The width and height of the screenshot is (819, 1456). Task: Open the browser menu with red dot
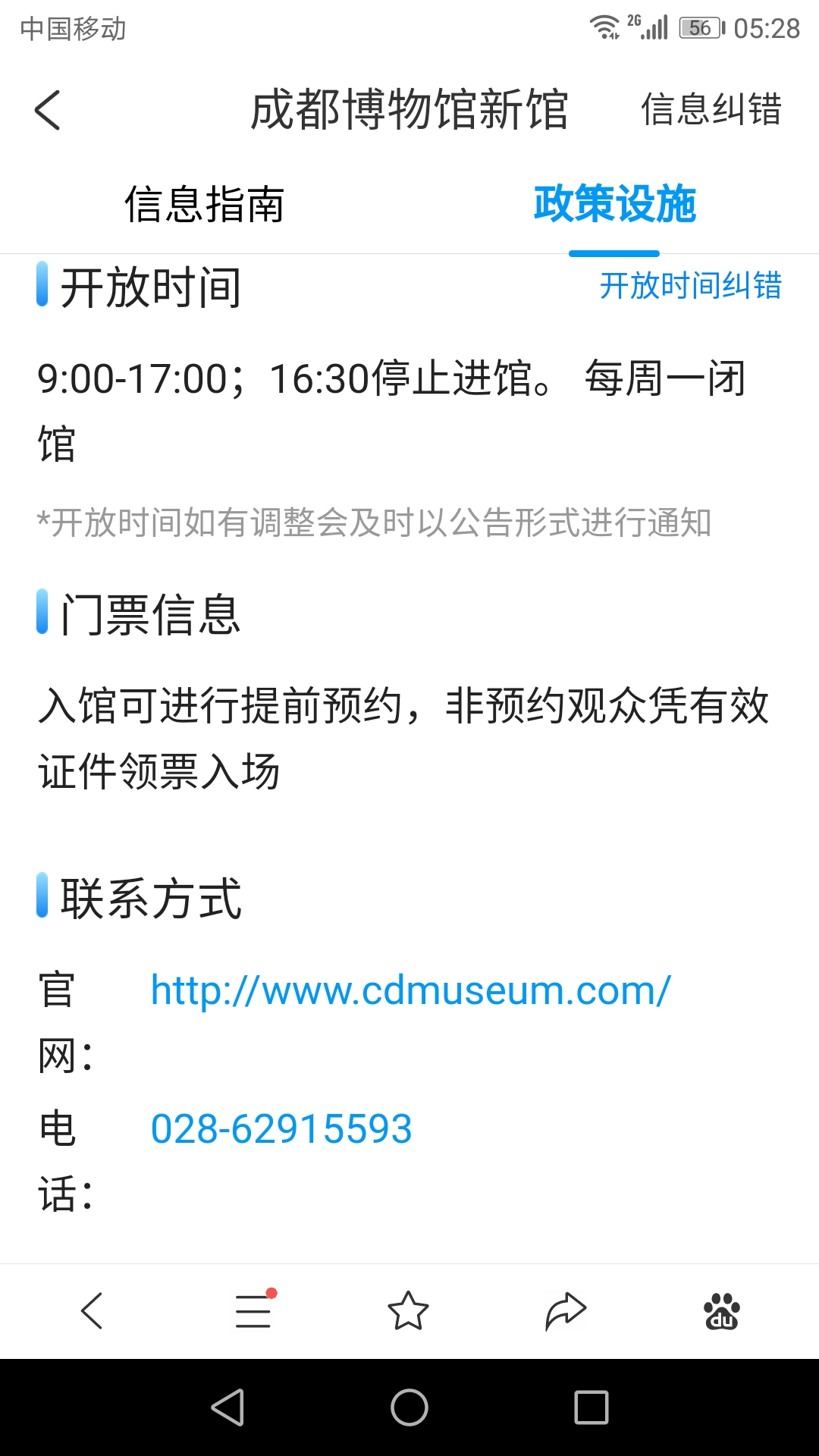254,1309
